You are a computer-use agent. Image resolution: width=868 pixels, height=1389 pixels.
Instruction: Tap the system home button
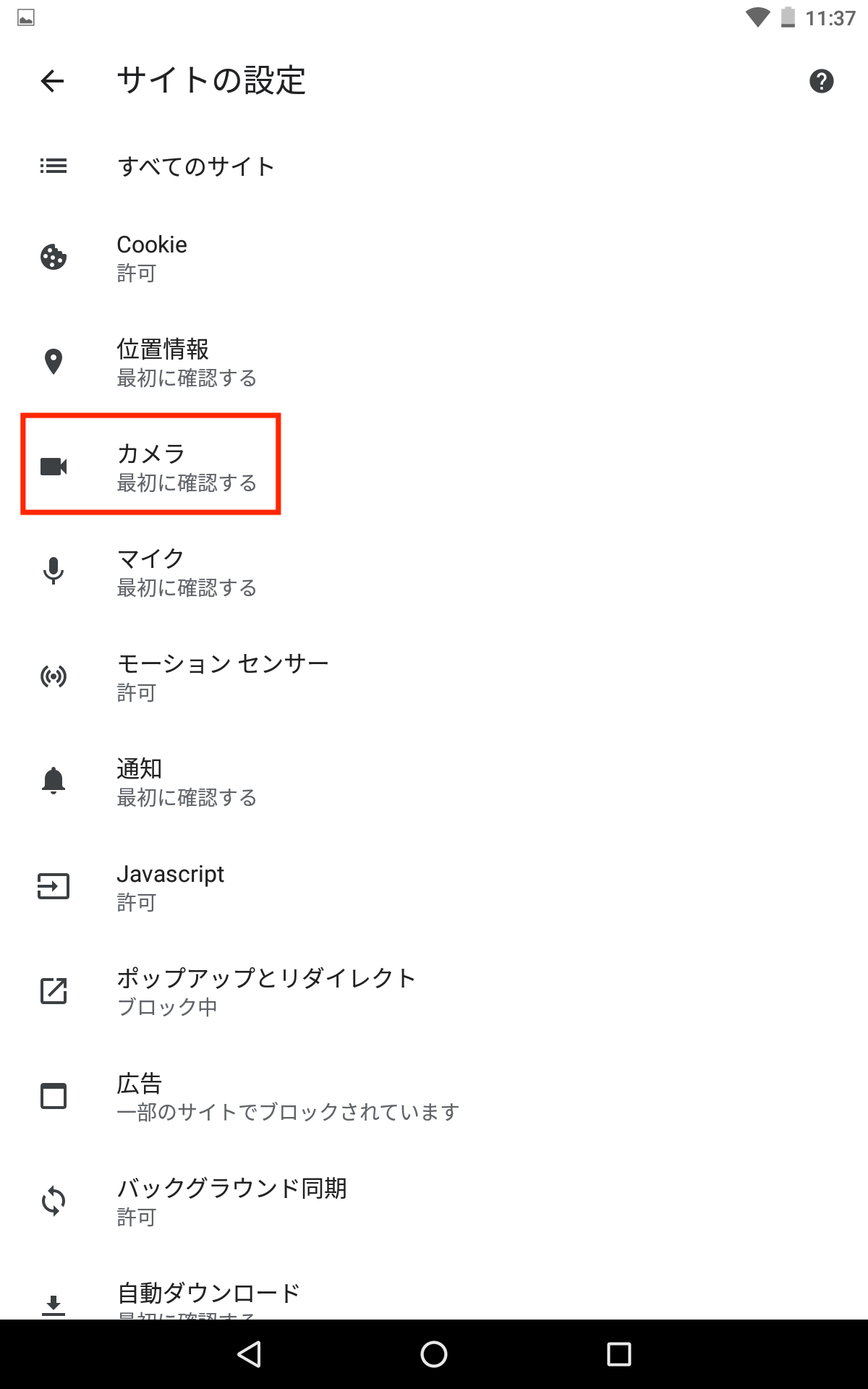[x=434, y=1354]
